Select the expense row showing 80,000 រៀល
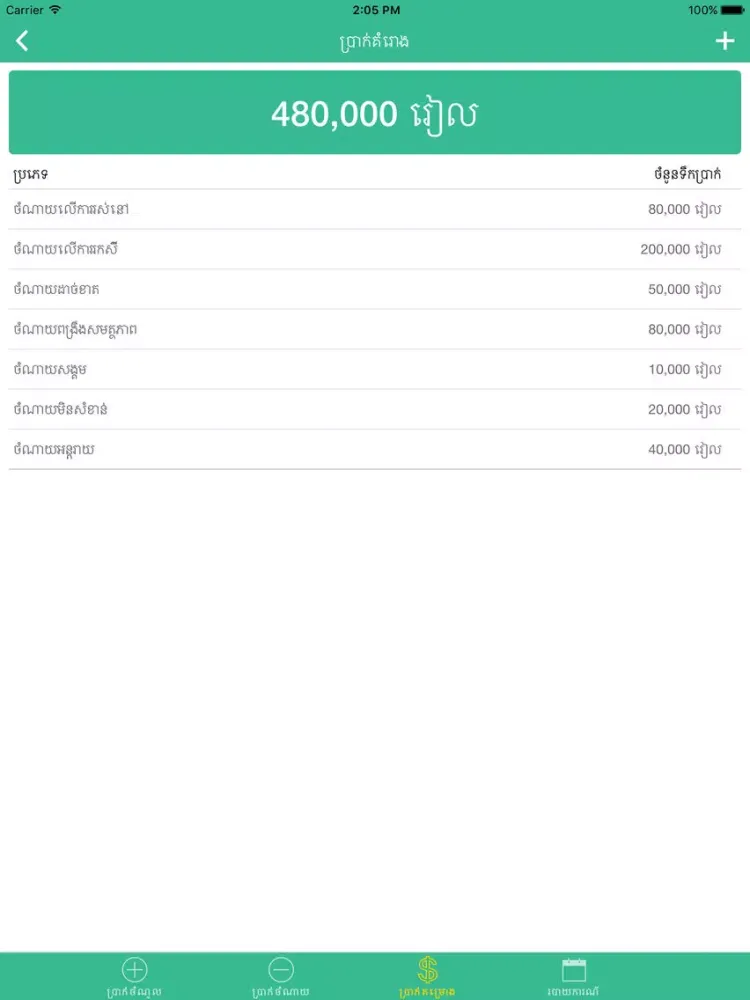 375,209
